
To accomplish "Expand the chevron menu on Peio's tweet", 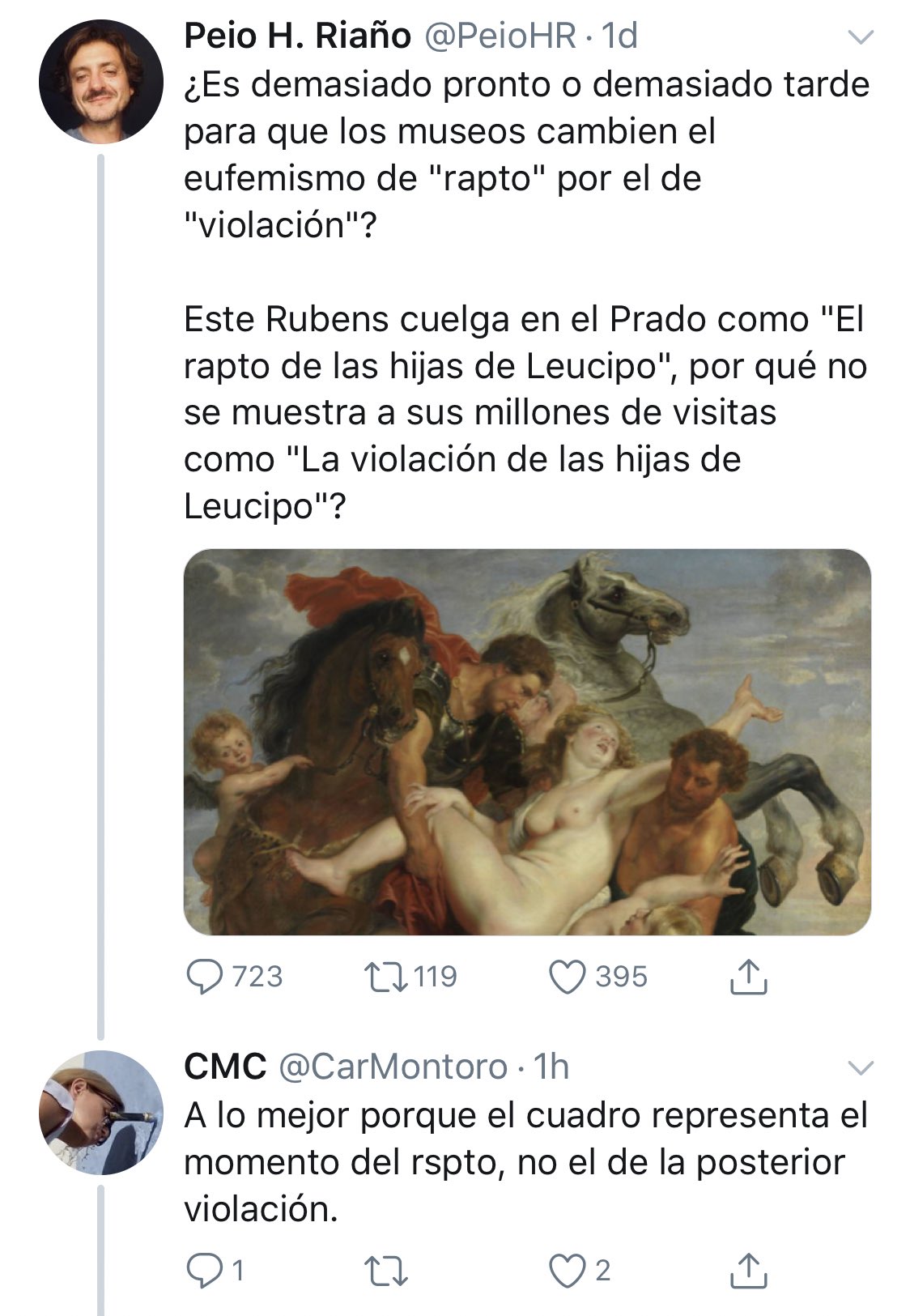I will click(x=860, y=37).
